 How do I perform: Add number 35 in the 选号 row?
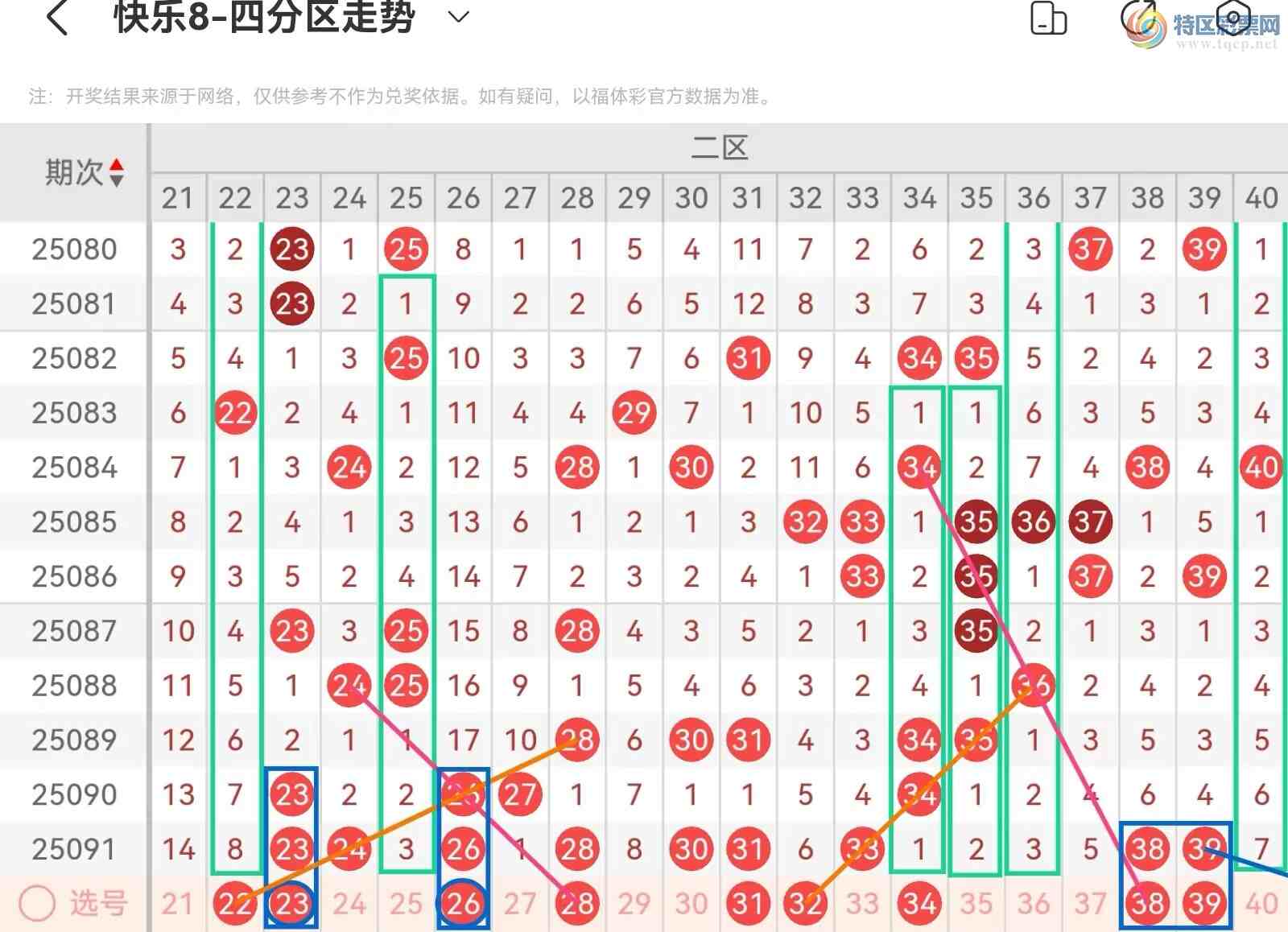976,904
